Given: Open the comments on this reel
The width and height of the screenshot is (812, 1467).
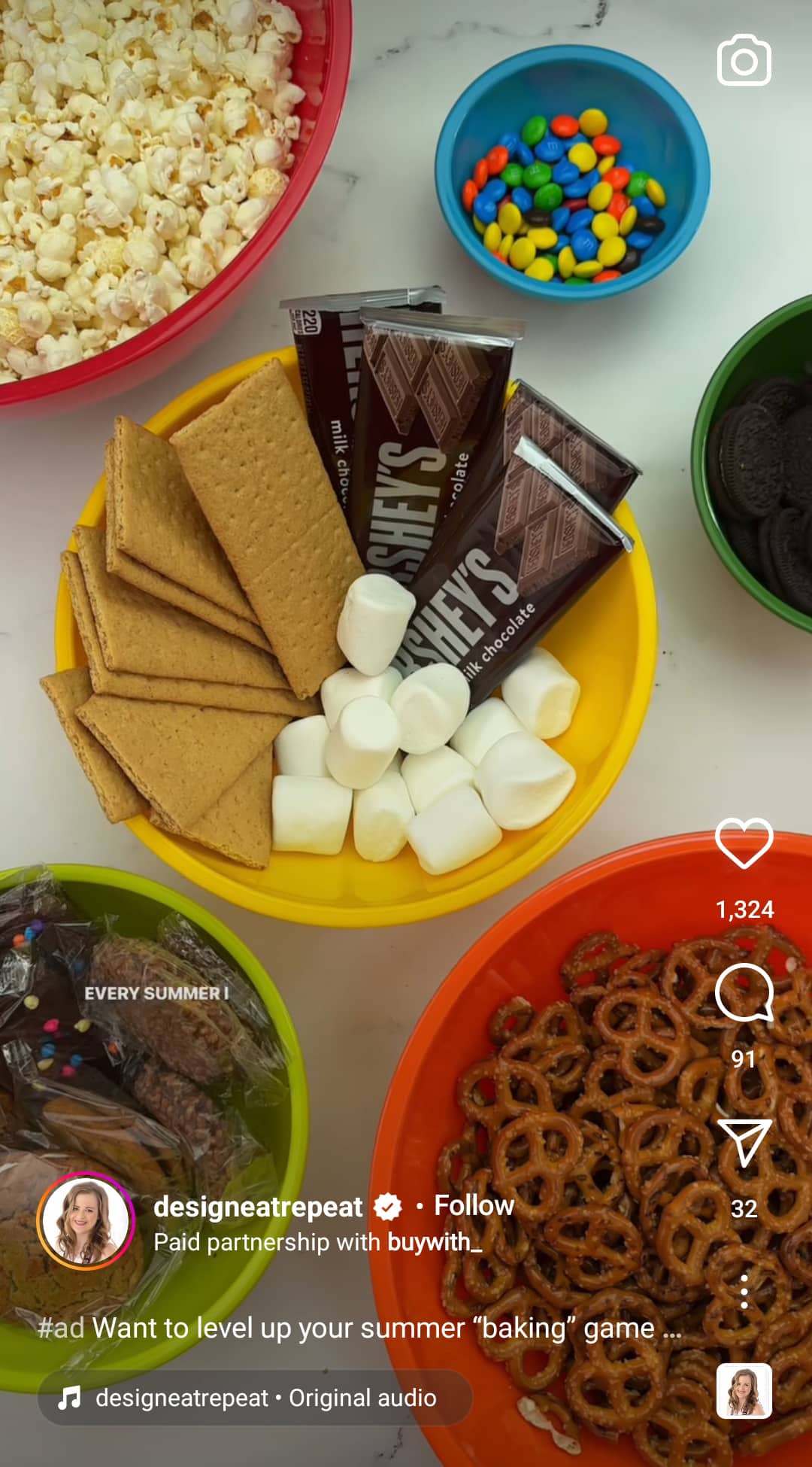Looking at the screenshot, I should click(x=744, y=992).
